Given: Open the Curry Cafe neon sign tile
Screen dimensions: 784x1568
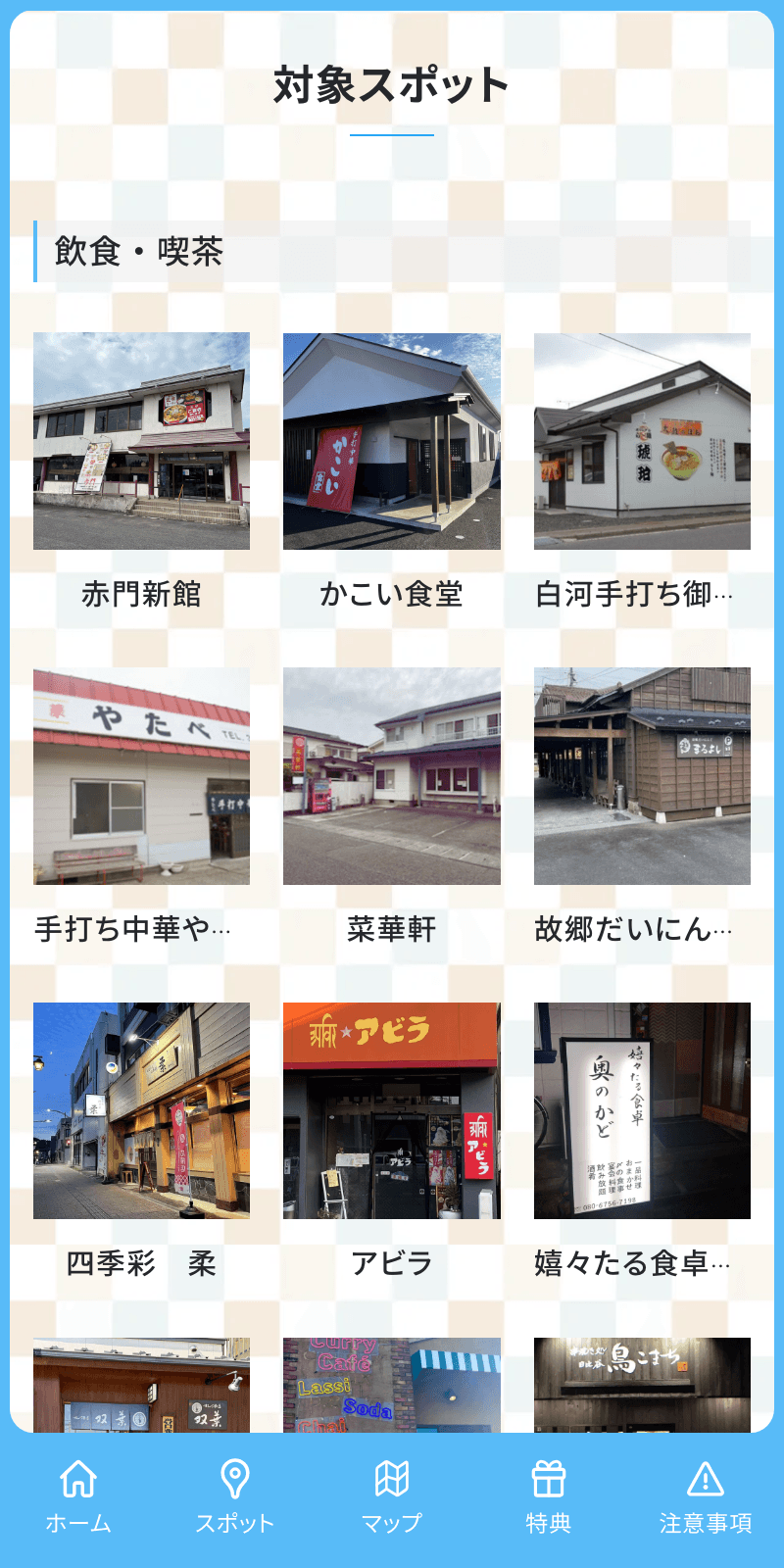Looking at the screenshot, I should click(392, 1385).
